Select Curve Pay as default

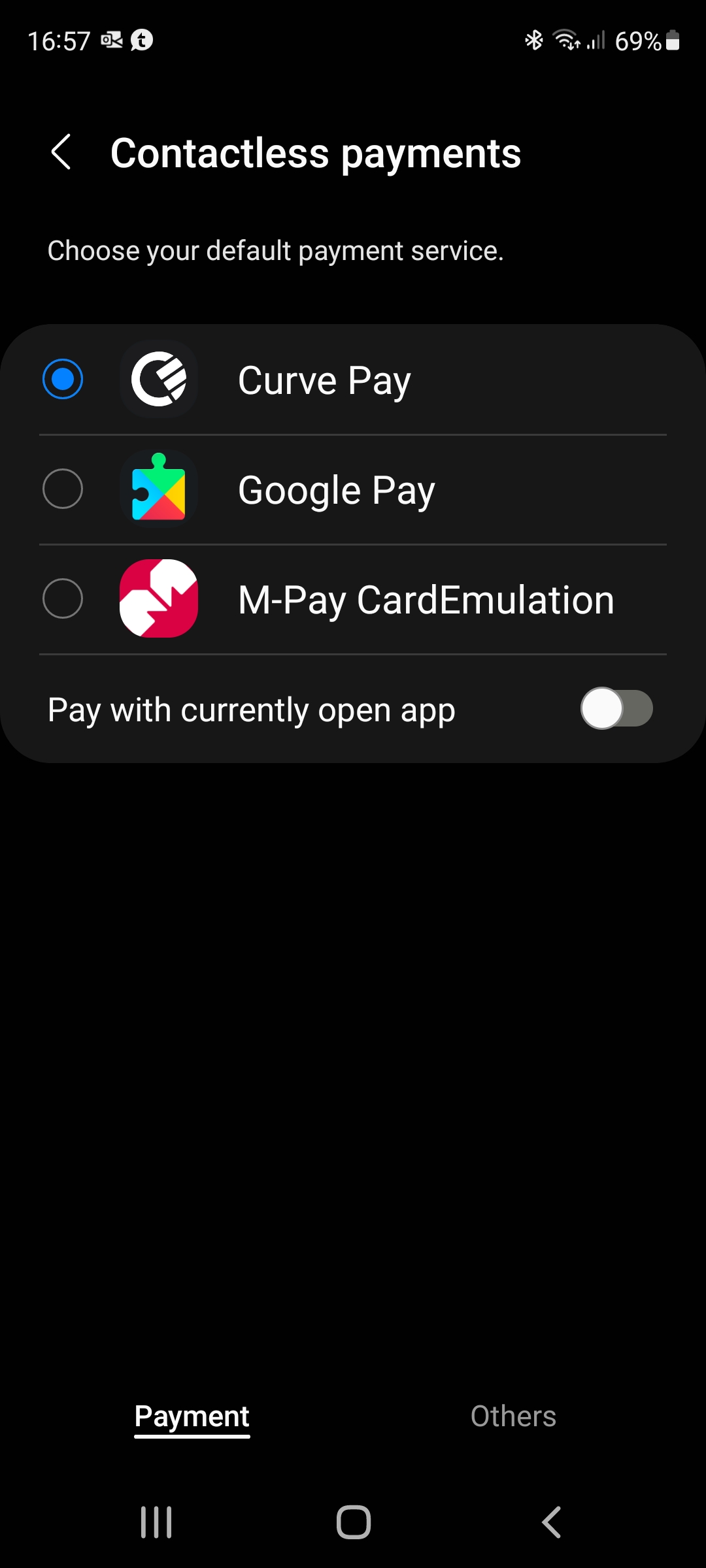(353, 380)
